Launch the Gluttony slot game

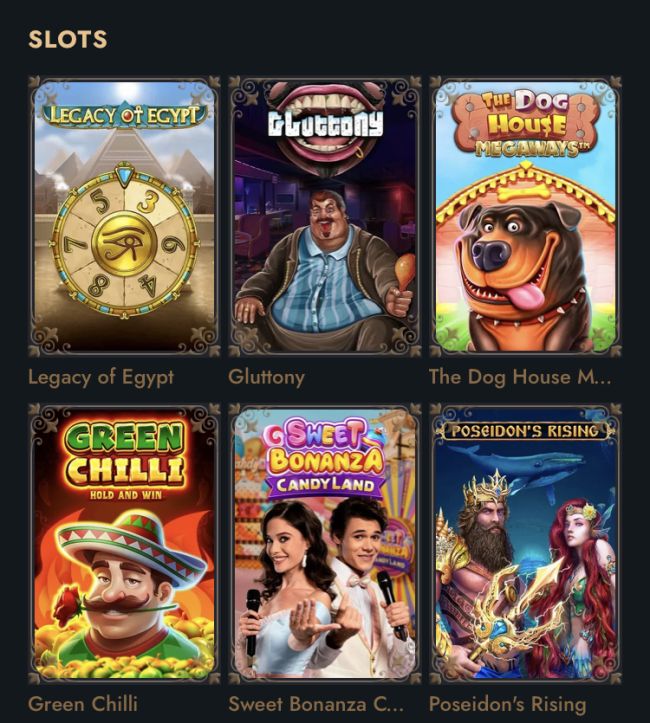(324, 216)
